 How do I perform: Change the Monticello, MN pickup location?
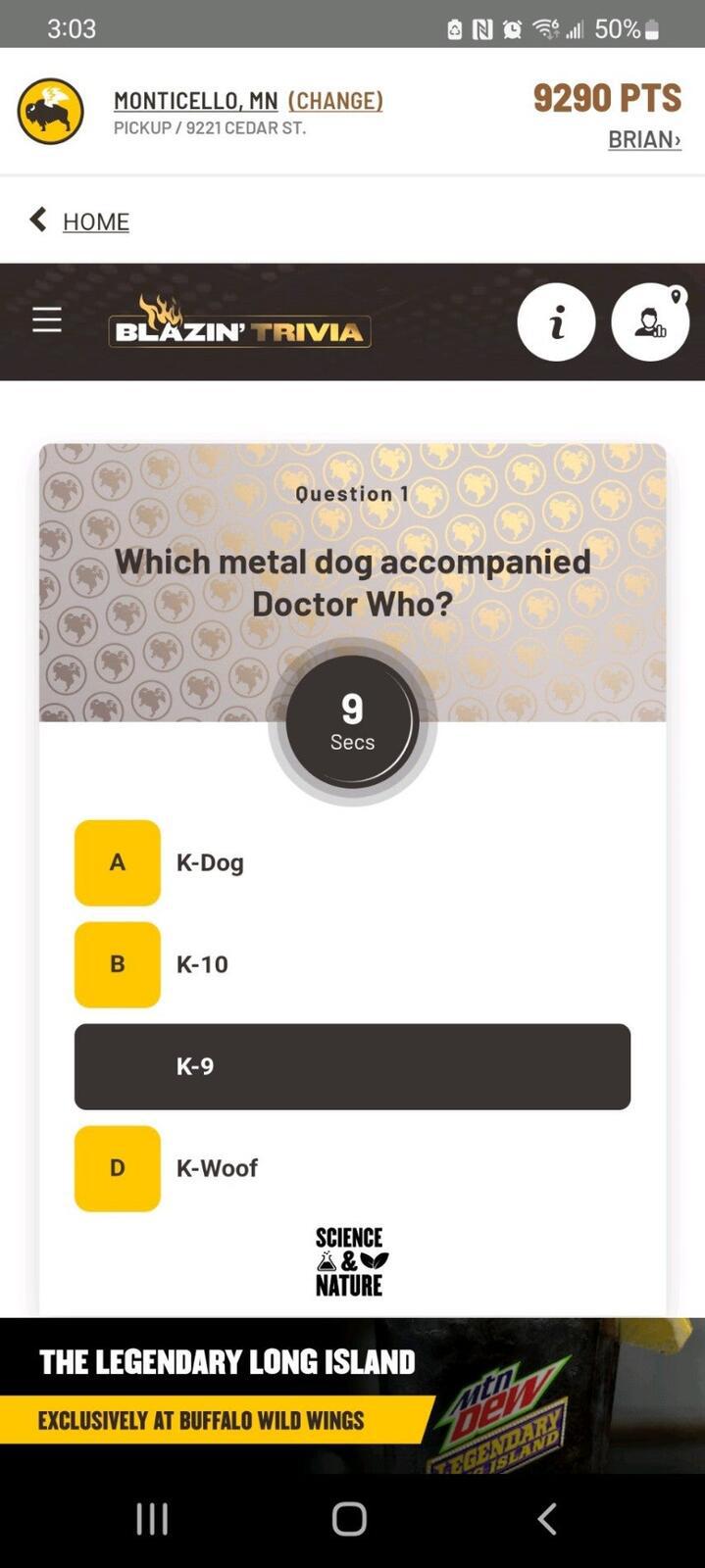335,101
